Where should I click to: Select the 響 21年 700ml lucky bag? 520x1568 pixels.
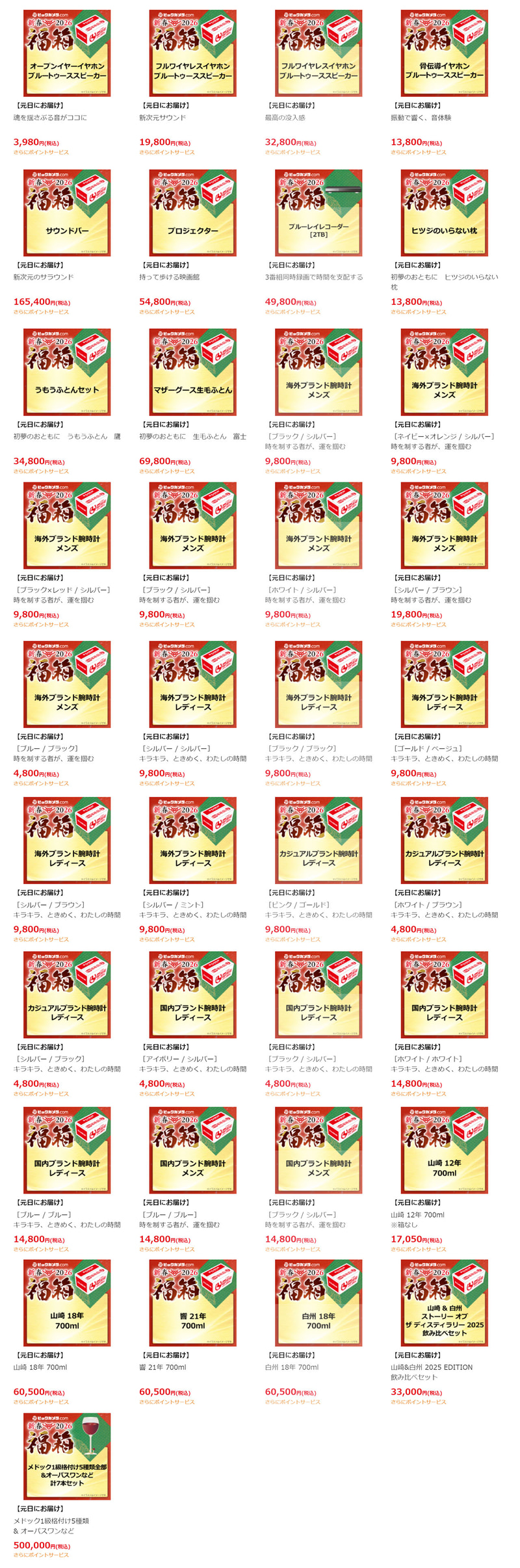click(192, 1303)
